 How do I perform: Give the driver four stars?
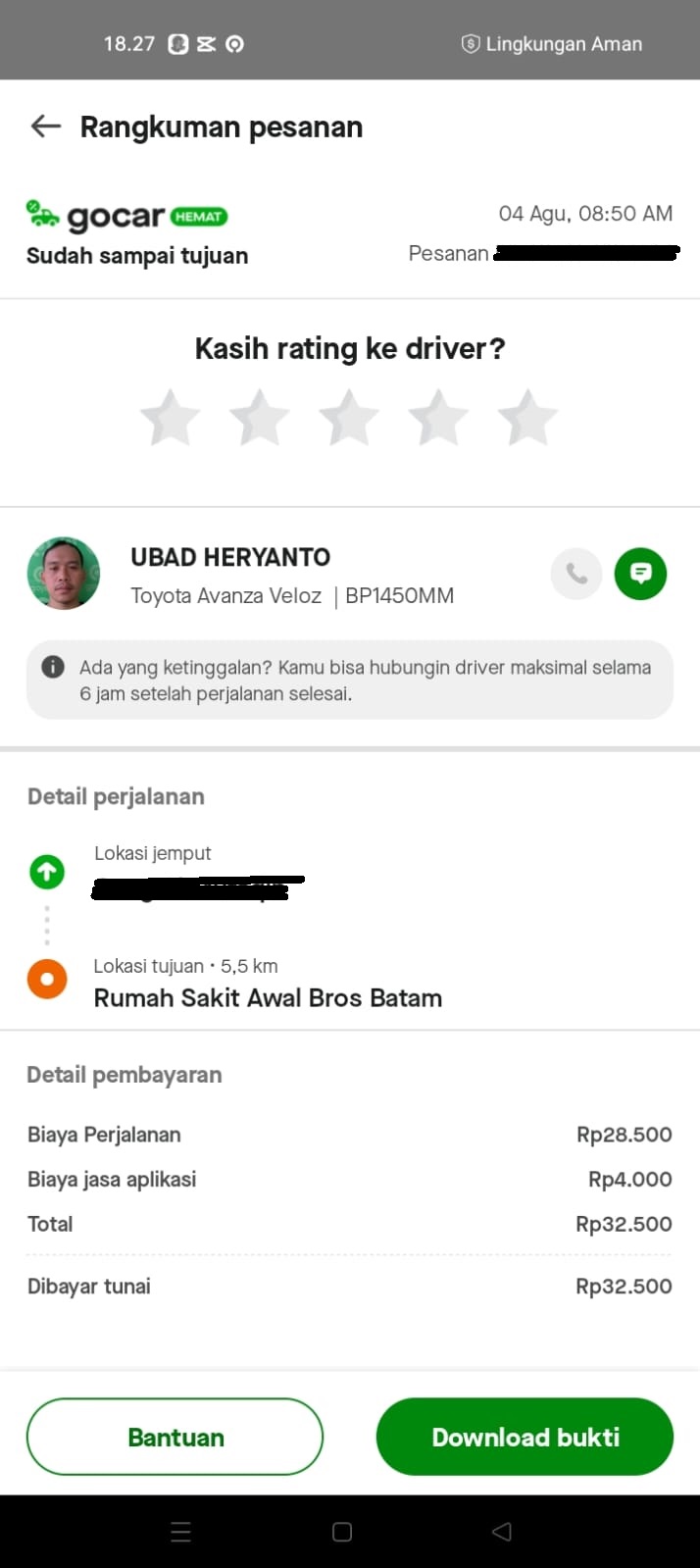click(x=438, y=418)
